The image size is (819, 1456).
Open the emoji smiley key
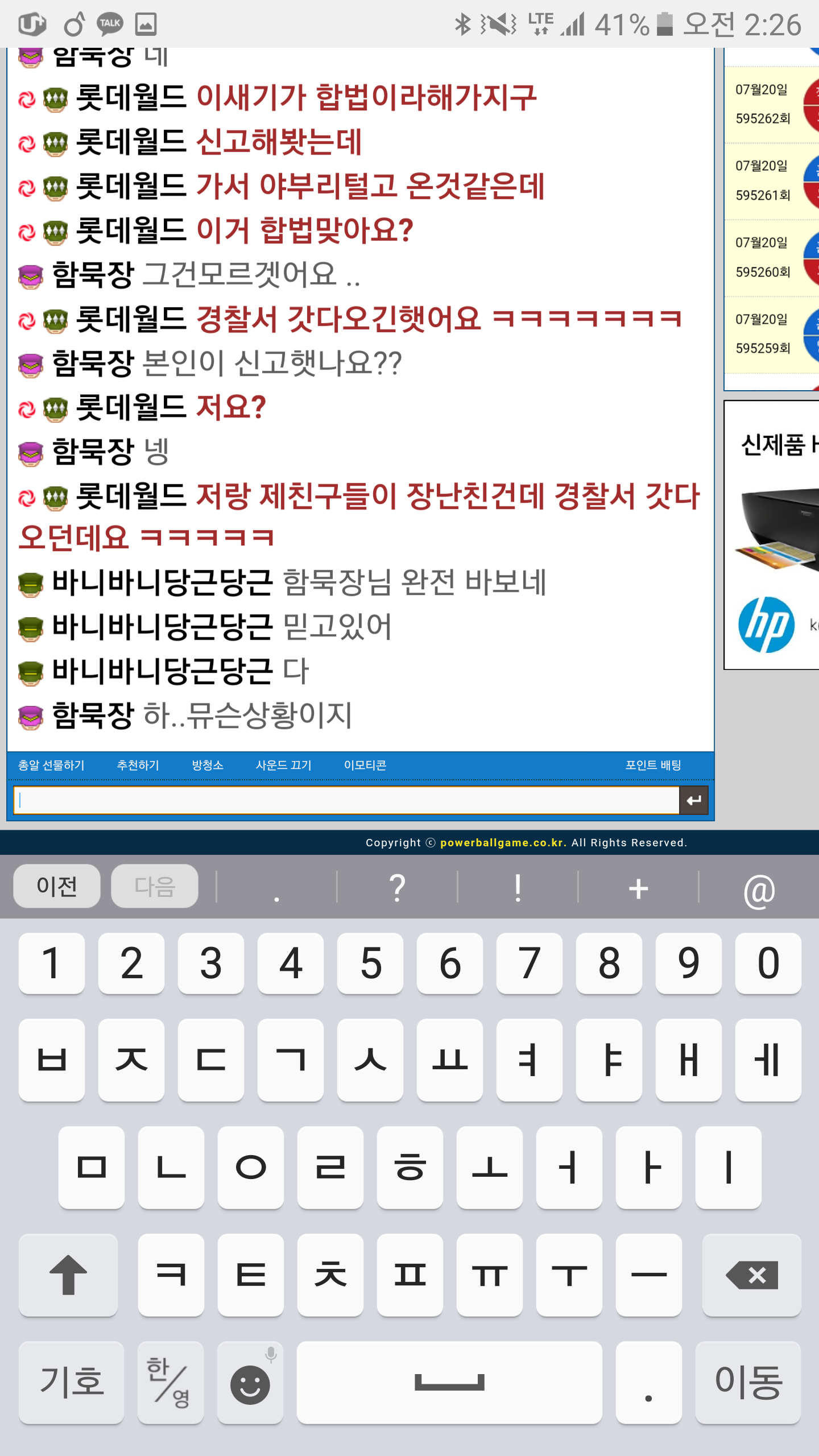250,1383
